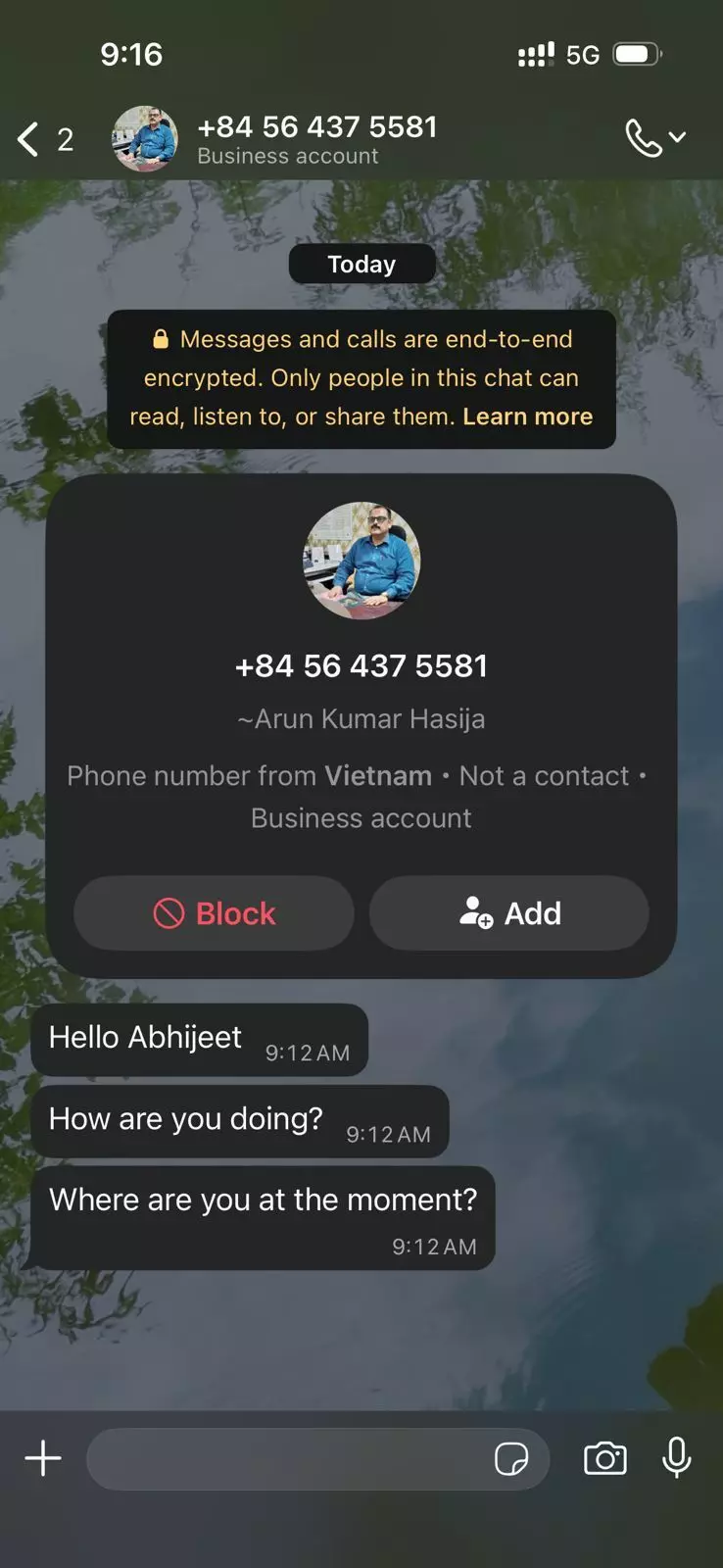The width and height of the screenshot is (723, 1568).
Task: Open contact info for +84 56 437 5581
Action: pyautogui.click(x=315, y=138)
